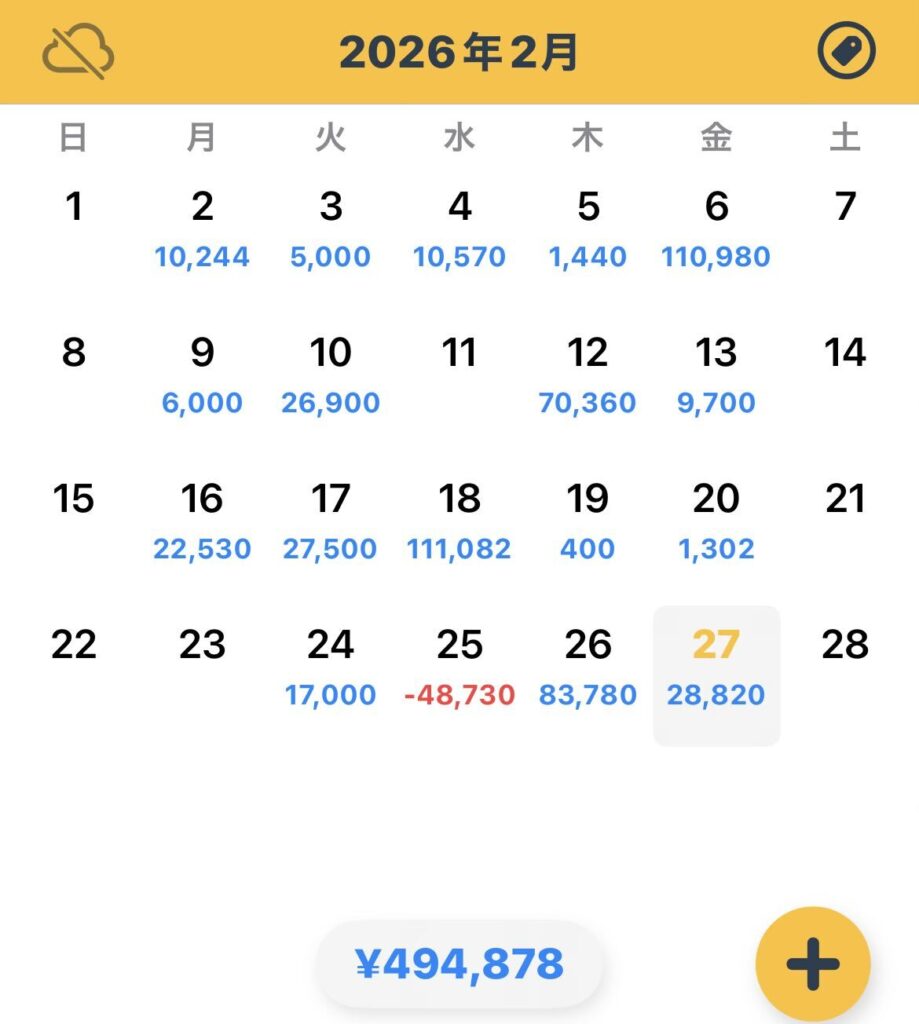Select February 20 with 1,302

pyautogui.click(x=716, y=522)
